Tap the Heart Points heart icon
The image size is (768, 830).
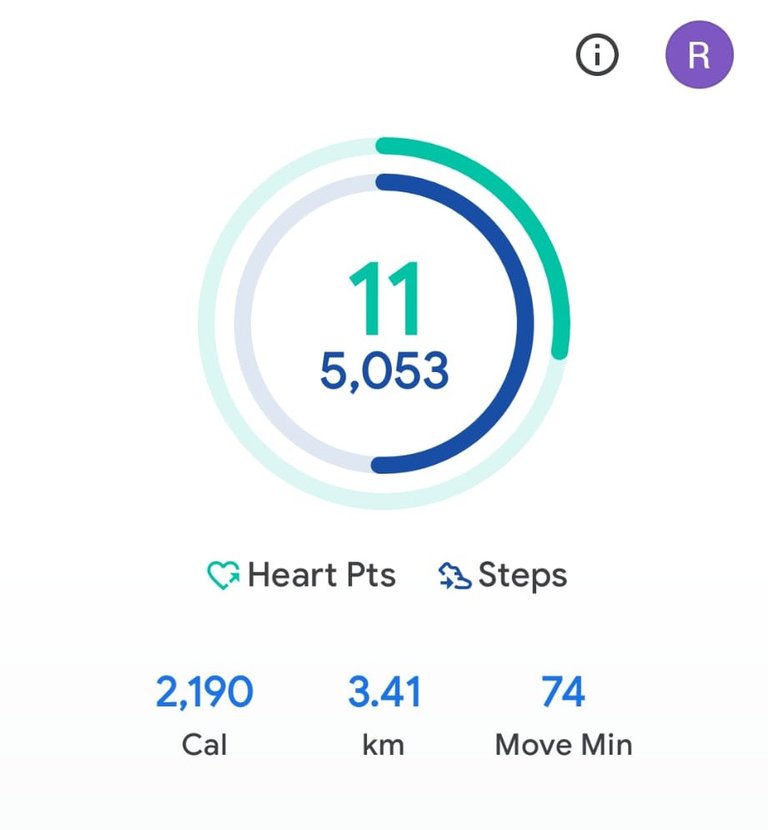pyautogui.click(x=225, y=574)
